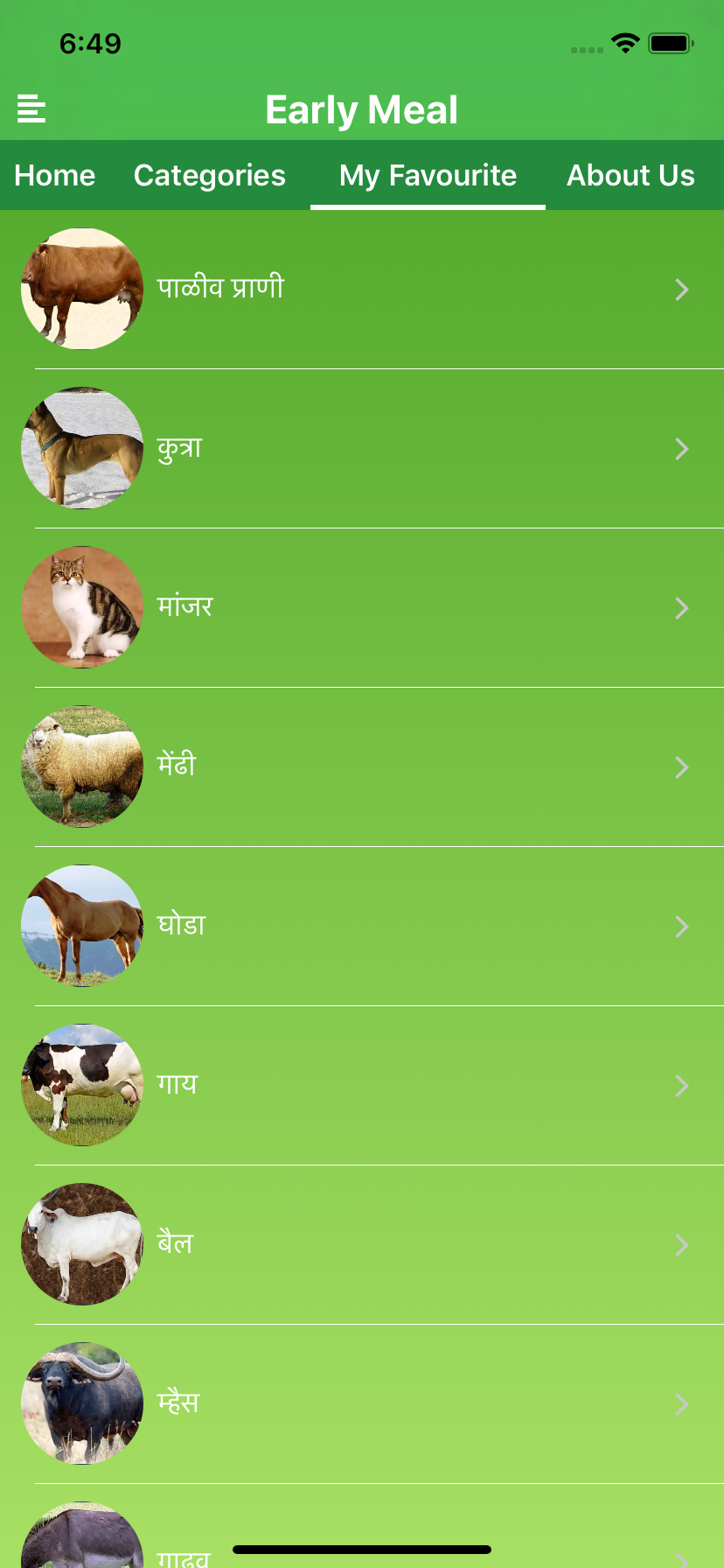724x1568 pixels.
Task: Go to the Categories tab
Action: 210,176
